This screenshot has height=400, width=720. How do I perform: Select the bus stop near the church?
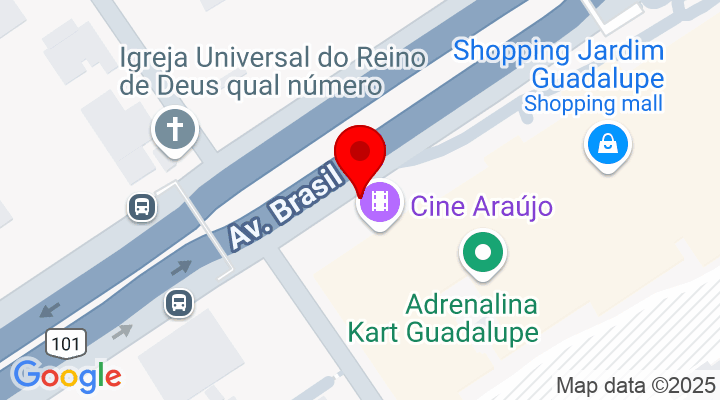[141, 207]
